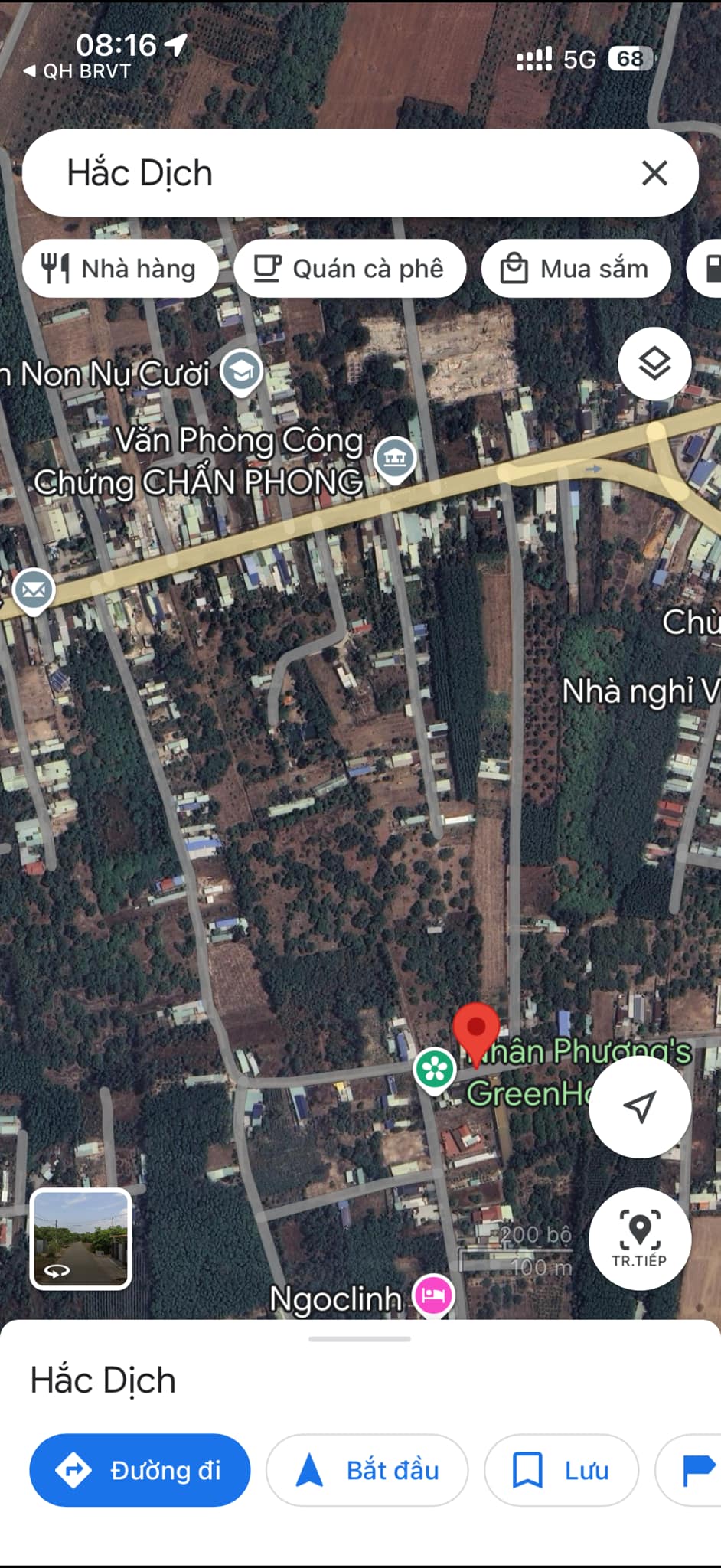Start navigation with Bắt đầu

point(367,1470)
